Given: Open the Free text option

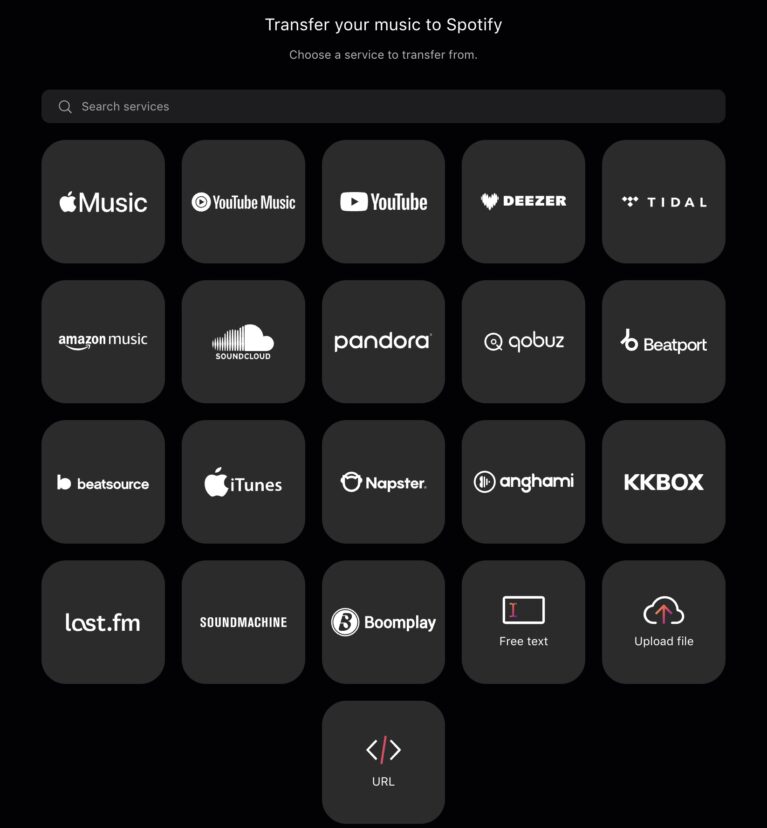Looking at the screenshot, I should 523,622.
